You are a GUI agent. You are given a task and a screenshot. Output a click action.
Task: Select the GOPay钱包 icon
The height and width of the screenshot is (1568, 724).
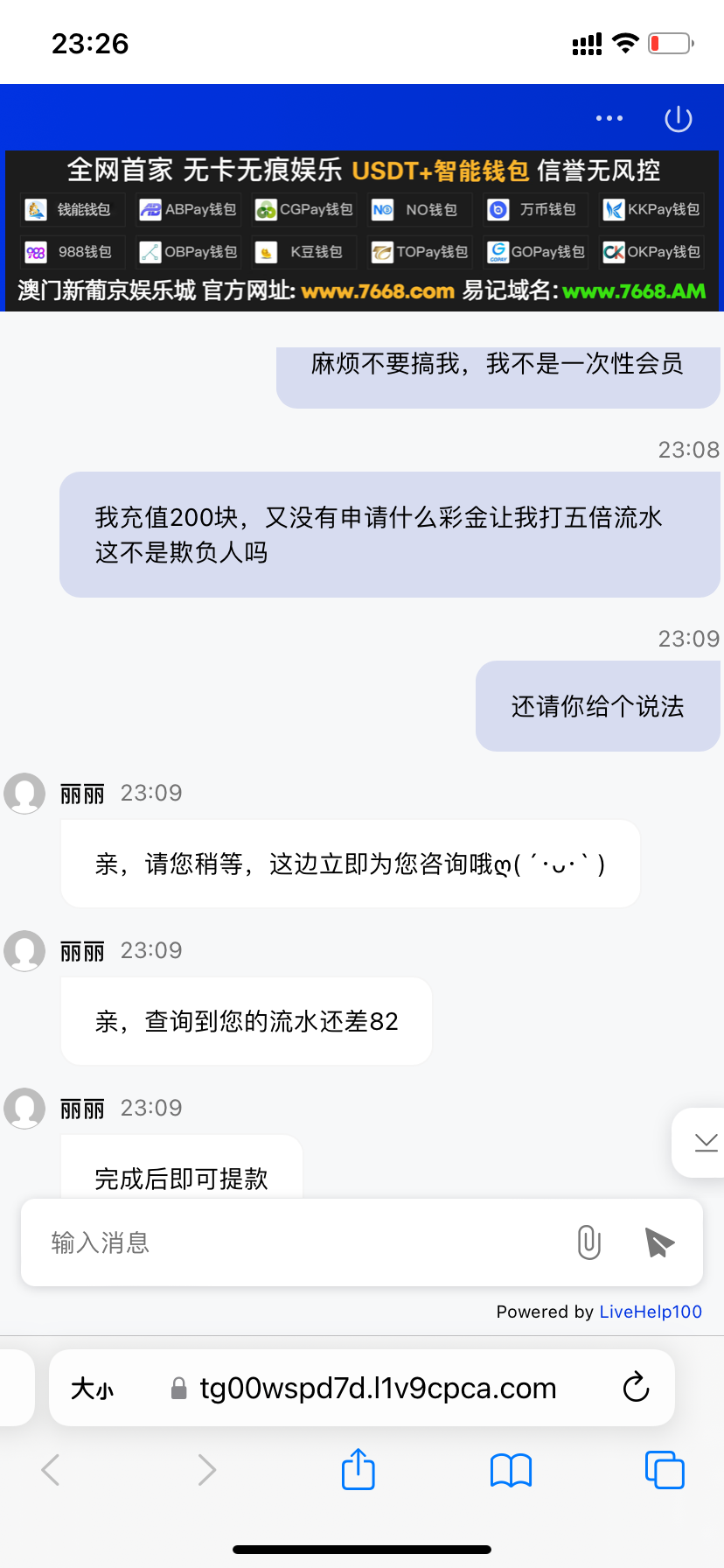535,251
